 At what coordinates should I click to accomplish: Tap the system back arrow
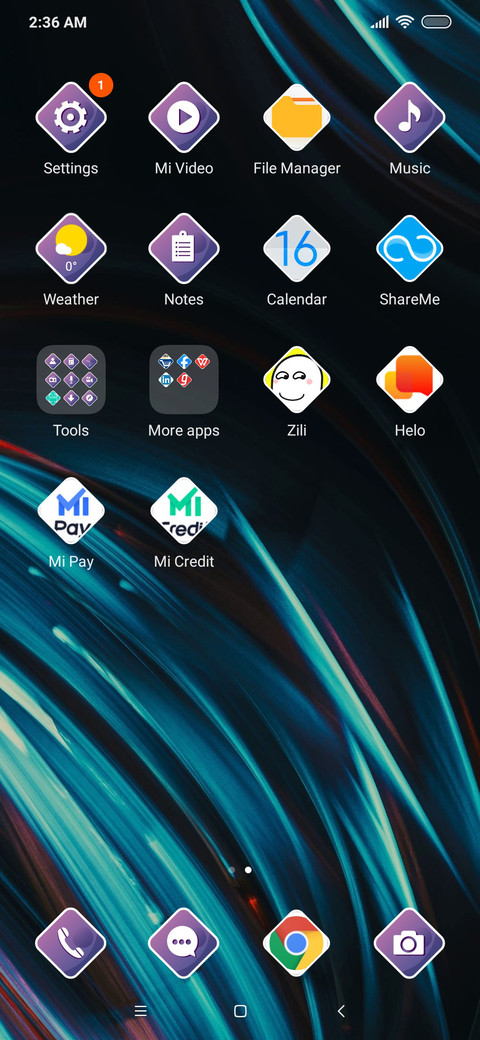(341, 1011)
